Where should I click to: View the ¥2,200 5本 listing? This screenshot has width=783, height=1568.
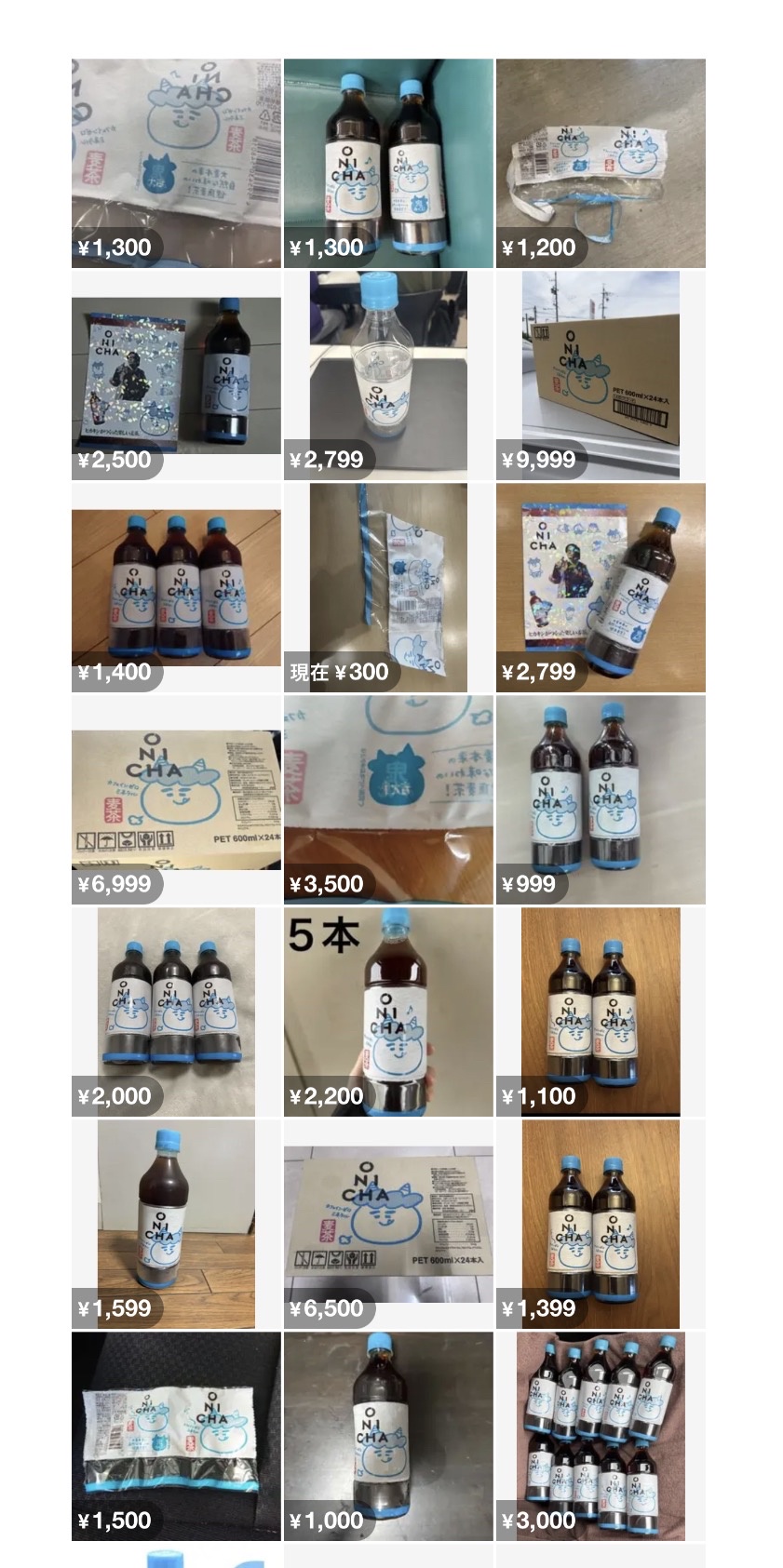[x=388, y=1012]
